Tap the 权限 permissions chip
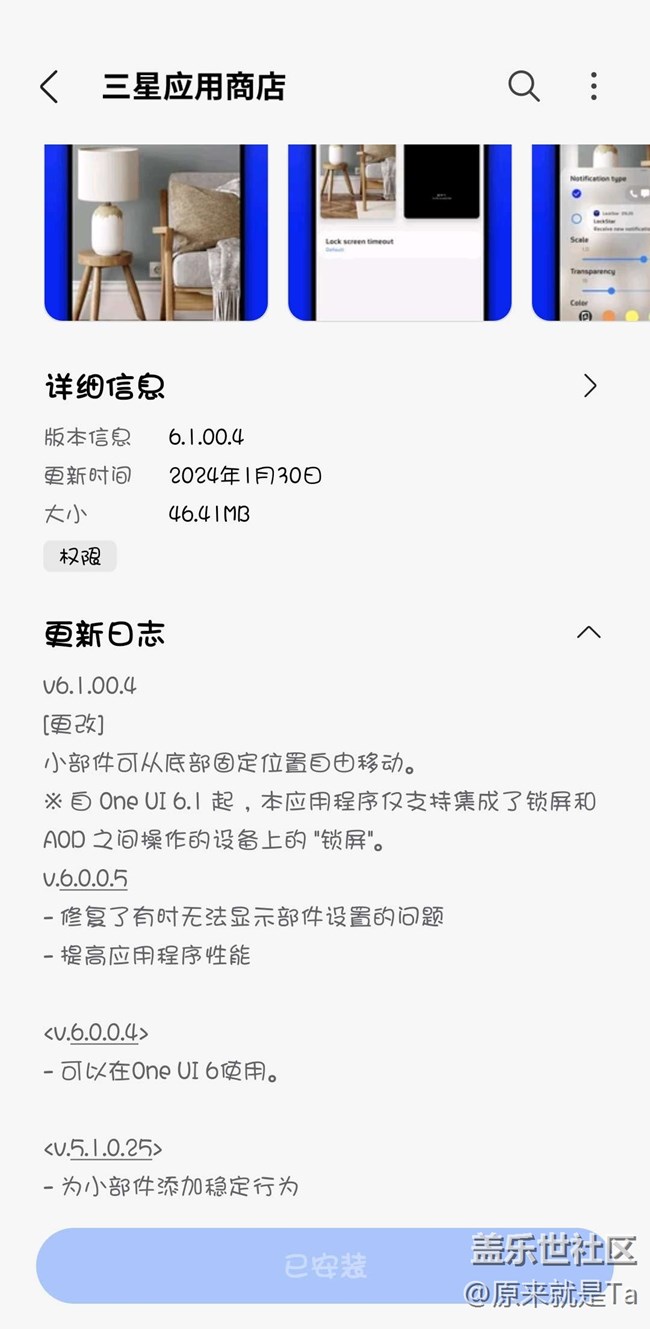650x1329 pixels. (80, 557)
